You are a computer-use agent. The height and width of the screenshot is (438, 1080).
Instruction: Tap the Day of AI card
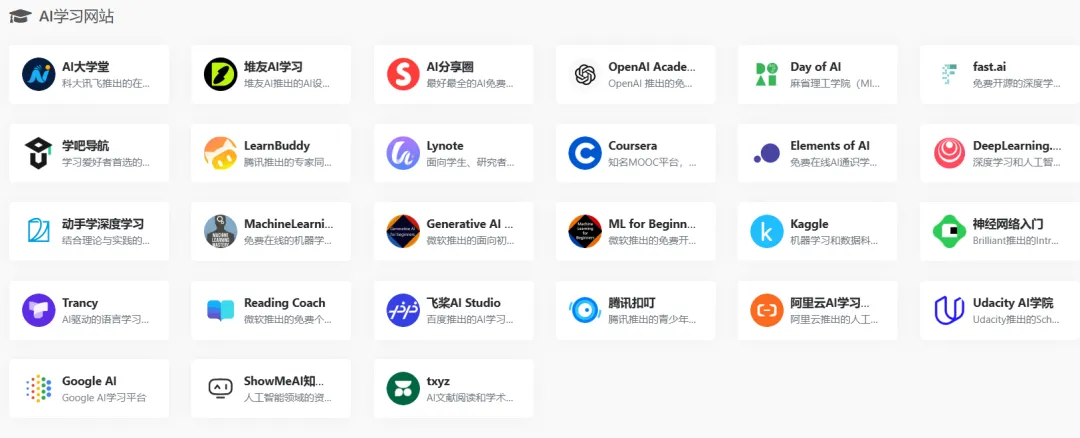coord(818,74)
